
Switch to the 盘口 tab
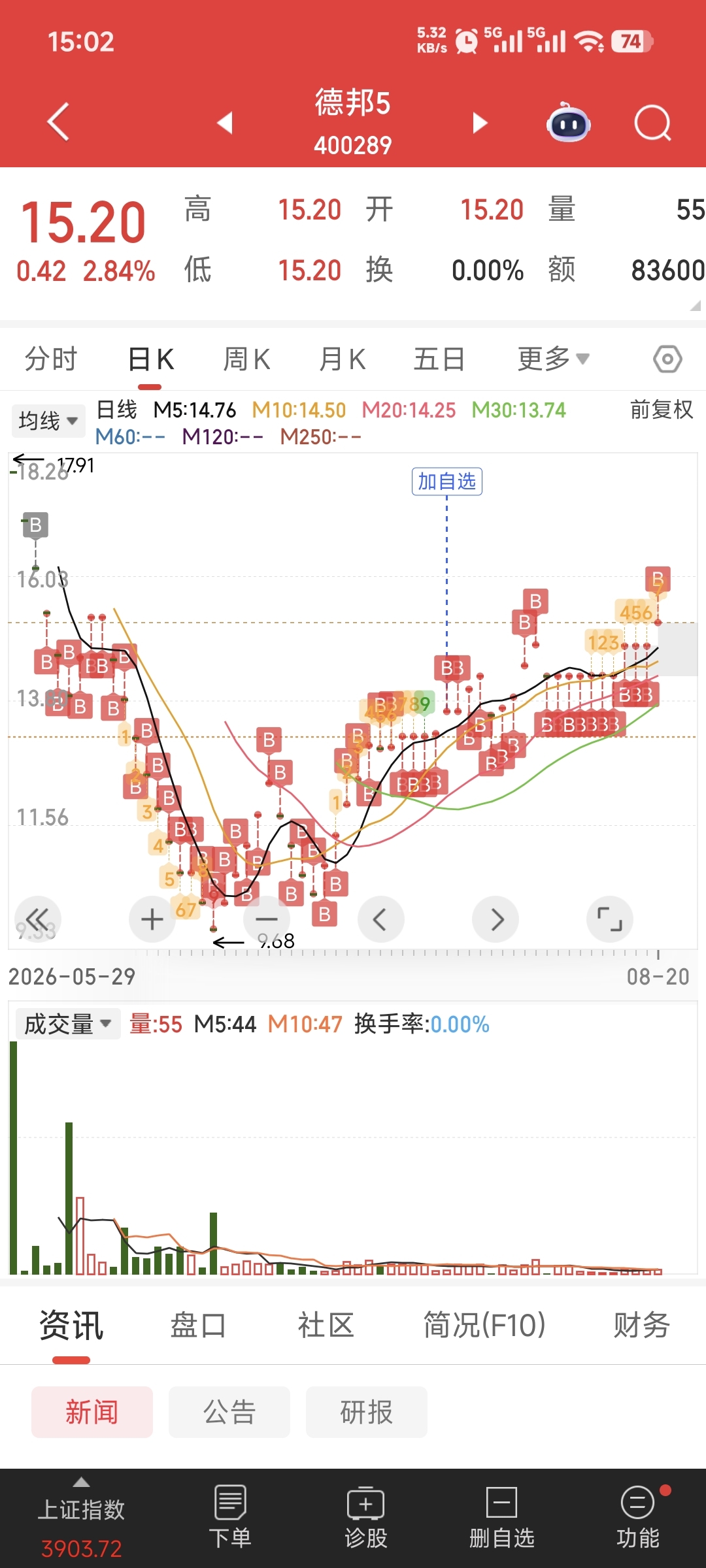coord(198,1326)
